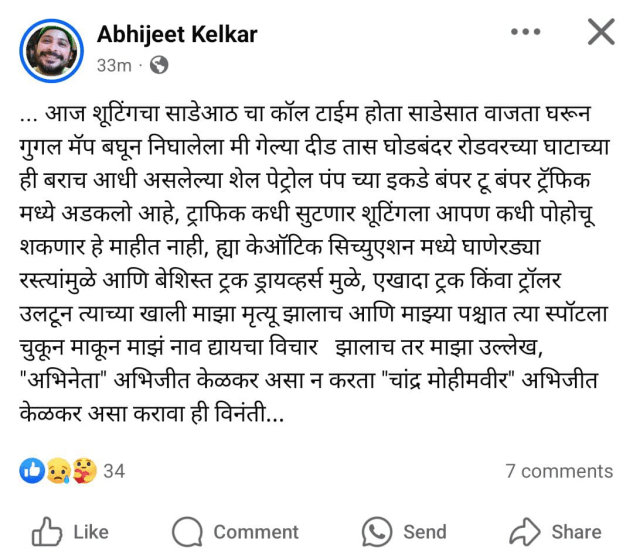This screenshot has width=633, height=552.
Task: Open the three-dot post options menu
Action: (x=525, y=32)
